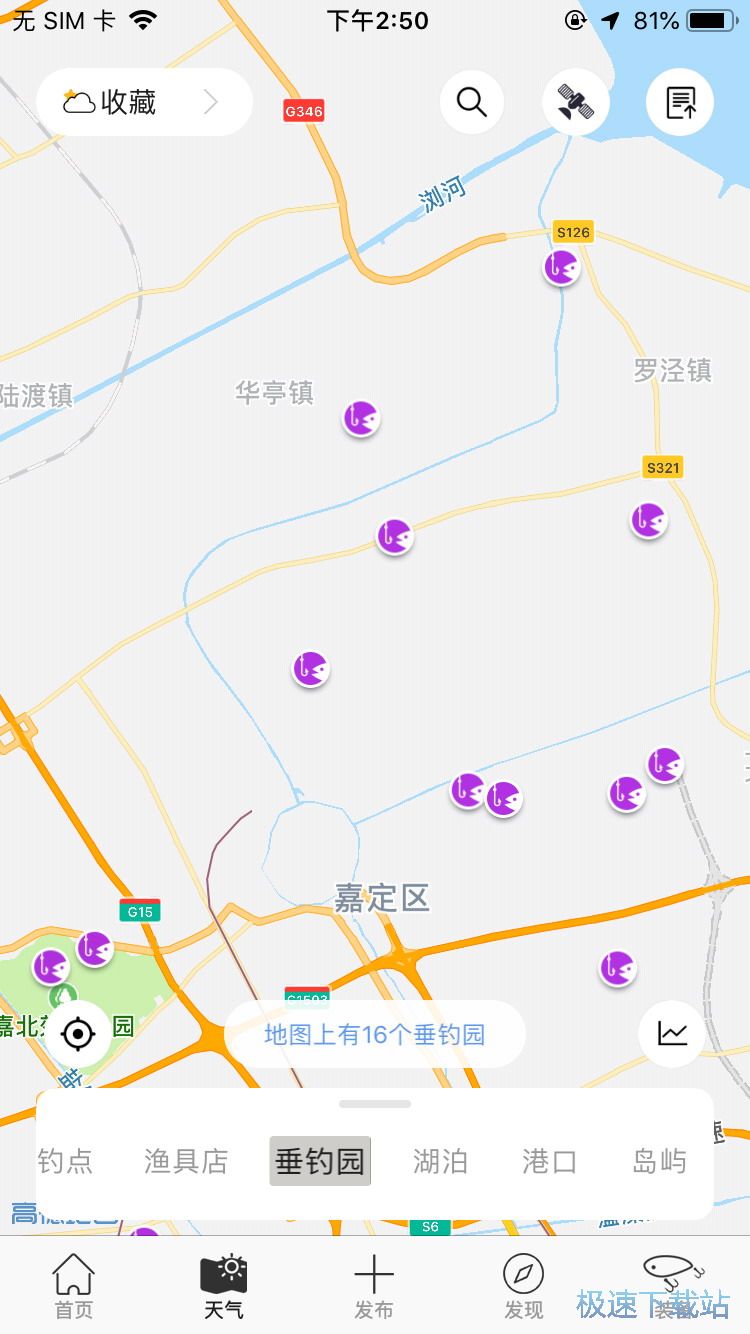The height and width of the screenshot is (1334, 750).
Task: Tap the fishing park marker near S126
Action: 561,268
